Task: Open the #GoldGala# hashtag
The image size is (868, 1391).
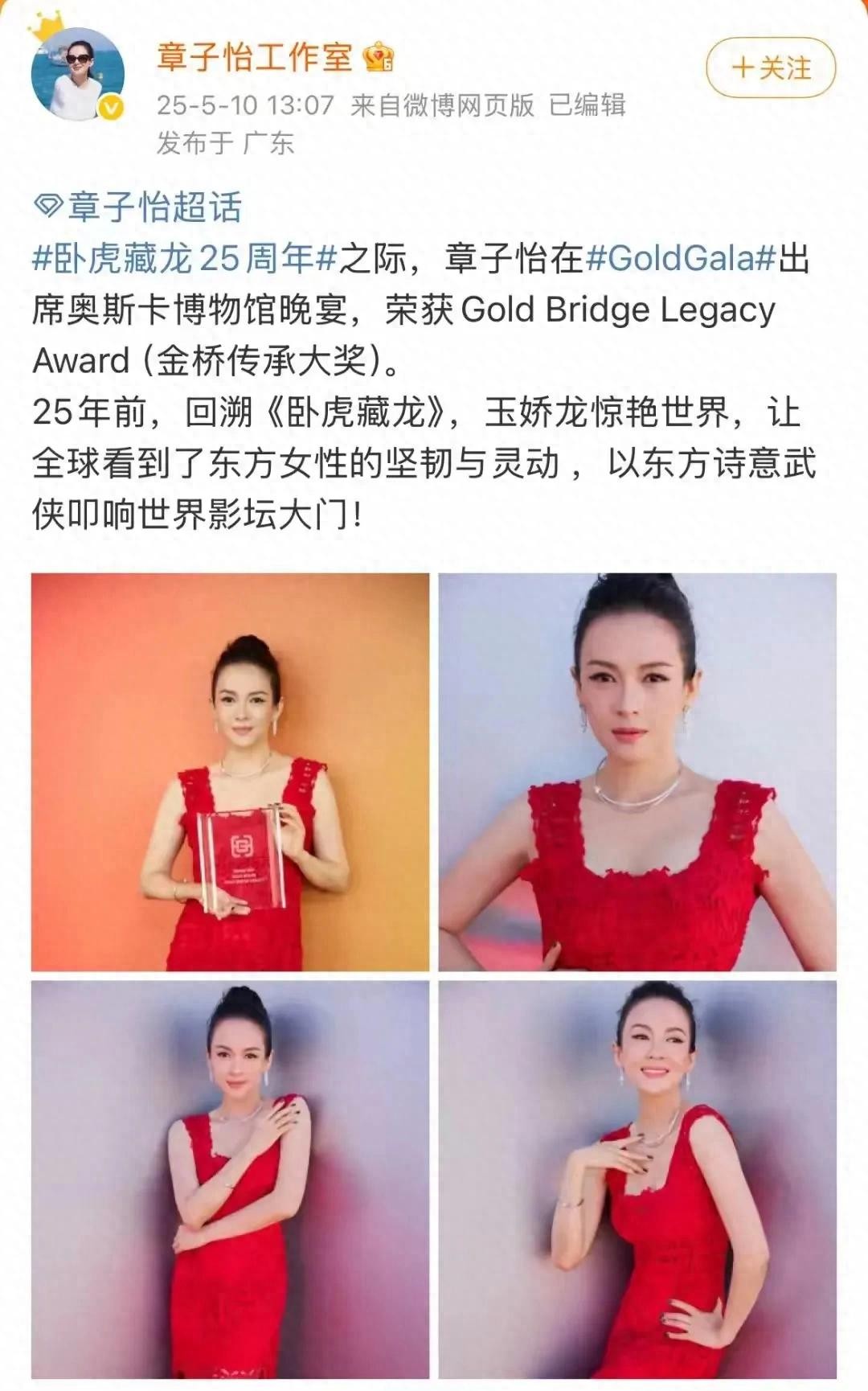Action: point(682,259)
